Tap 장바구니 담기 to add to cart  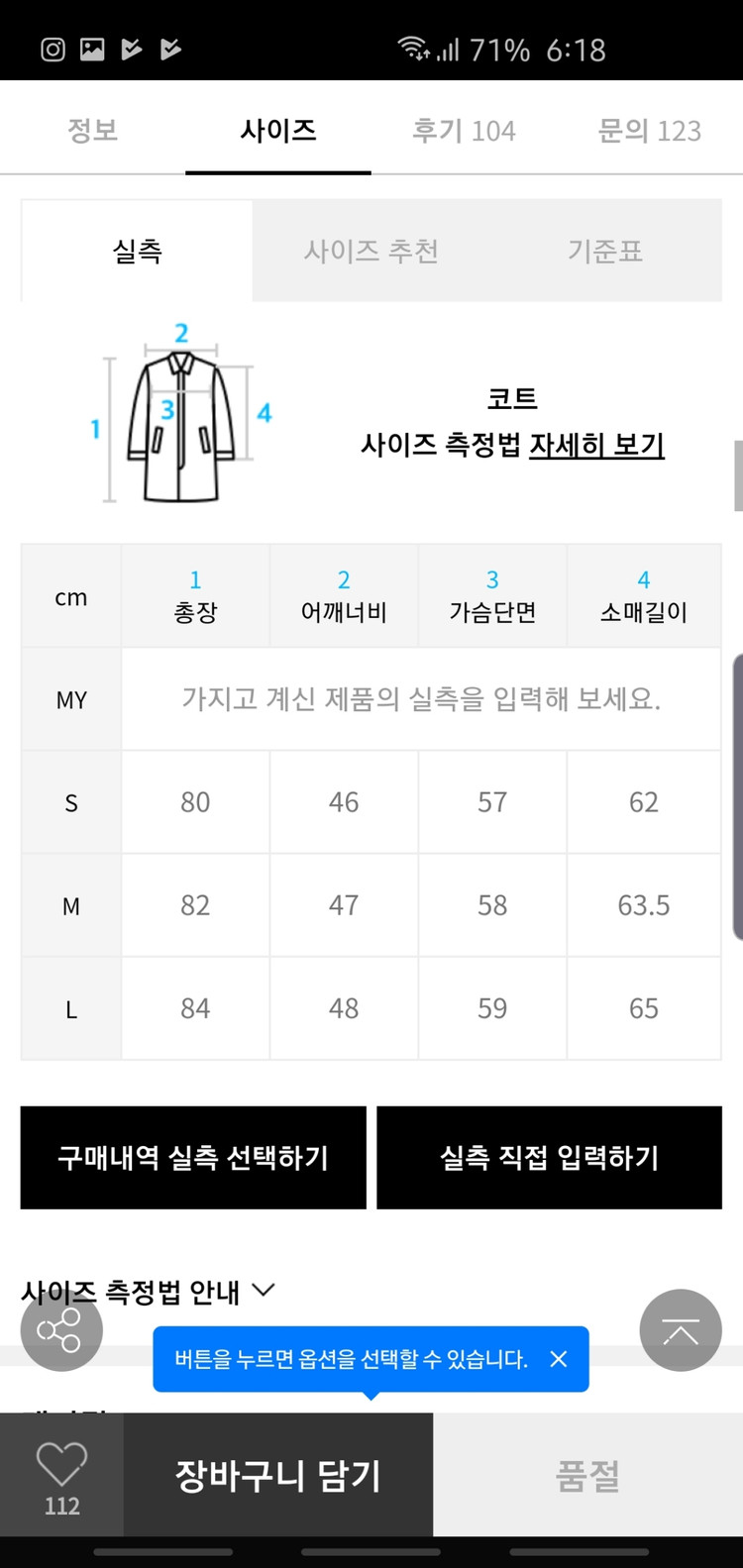pos(278,1475)
